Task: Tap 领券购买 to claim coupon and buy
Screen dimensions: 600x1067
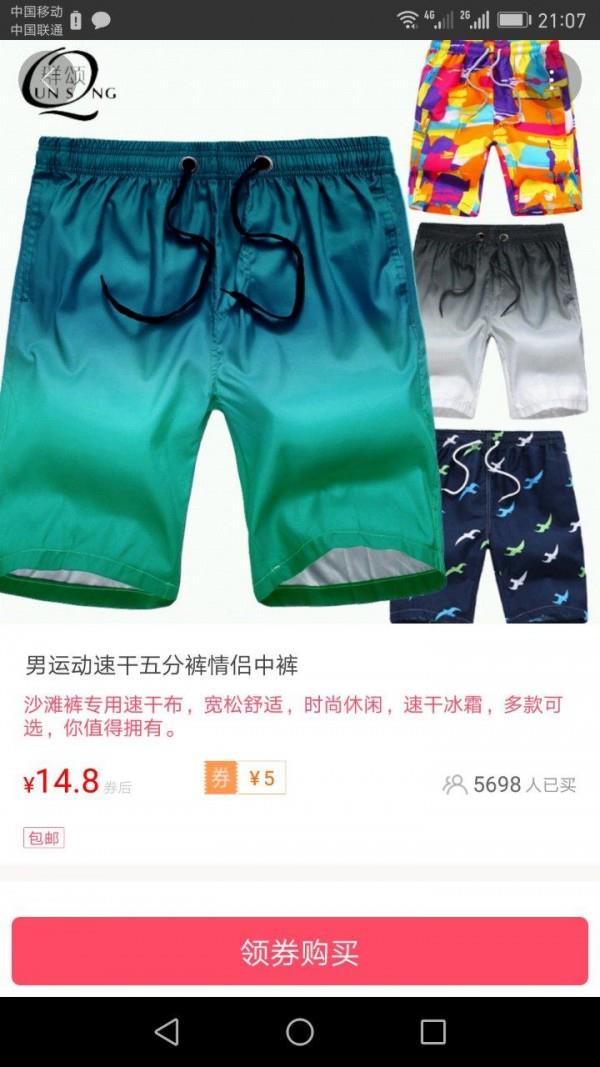Action: coord(300,951)
